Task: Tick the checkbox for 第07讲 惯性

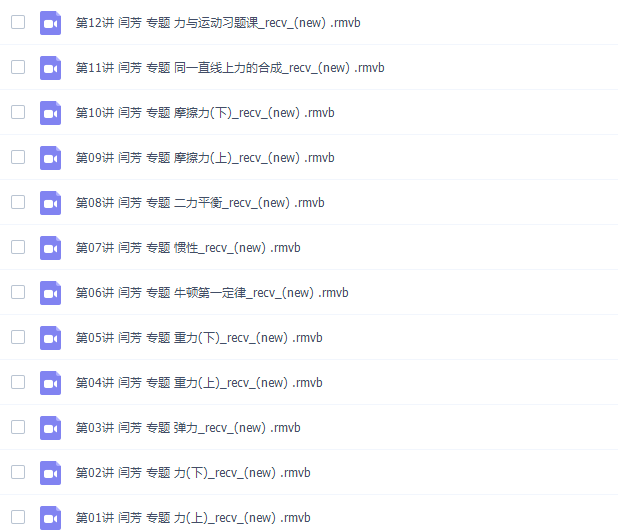Action: point(18,247)
